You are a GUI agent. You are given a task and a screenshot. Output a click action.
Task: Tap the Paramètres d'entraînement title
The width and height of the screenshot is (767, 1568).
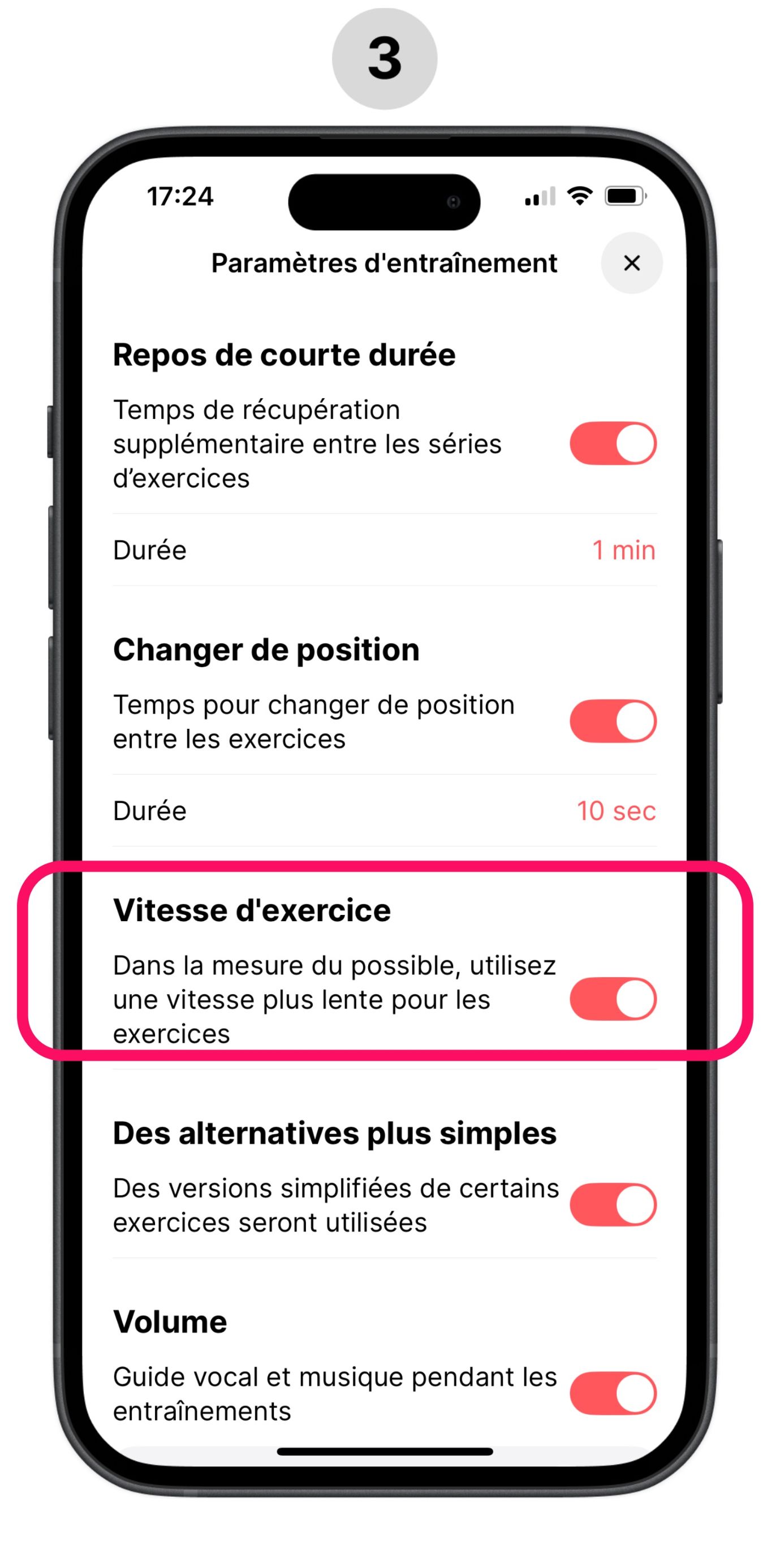(x=385, y=263)
